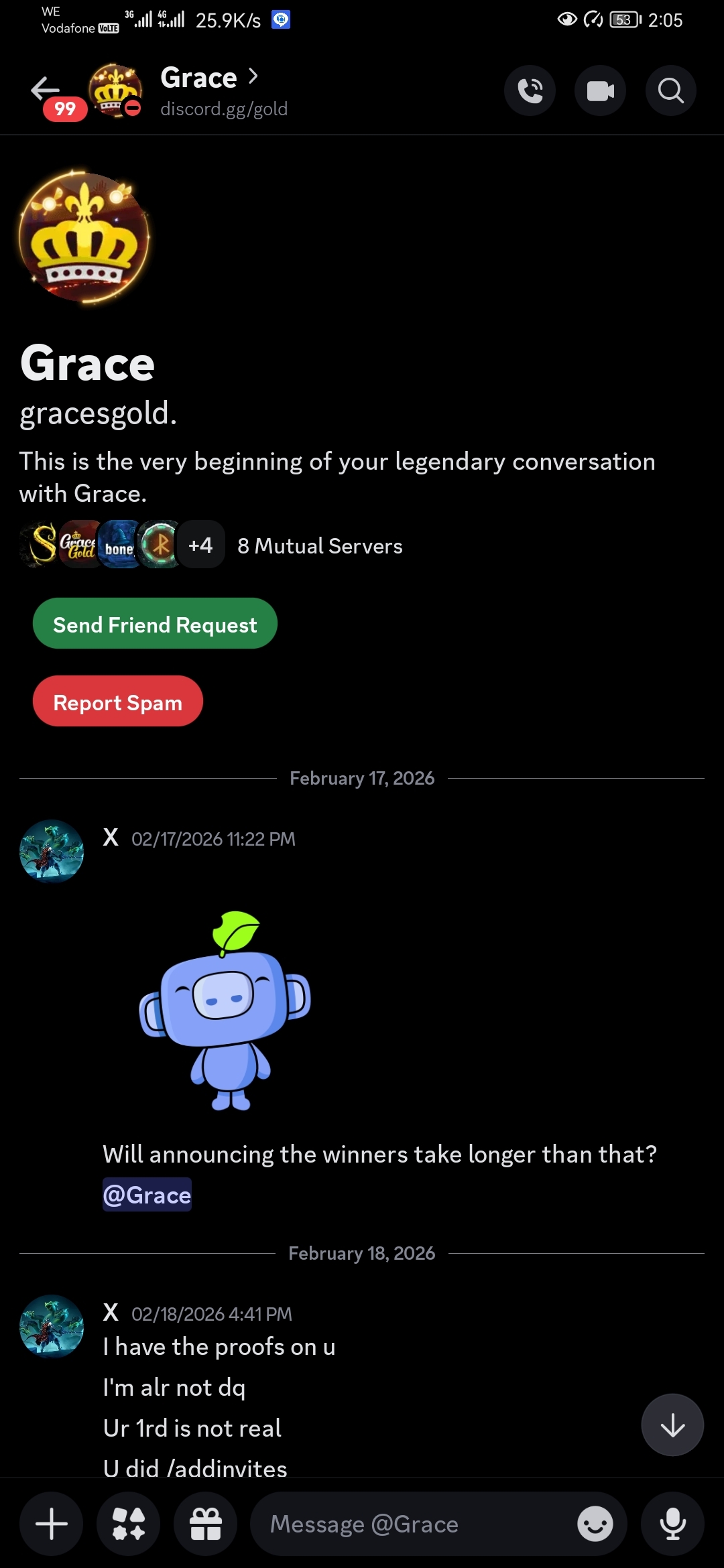Open the gift icon

pyautogui.click(x=205, y=1524)
